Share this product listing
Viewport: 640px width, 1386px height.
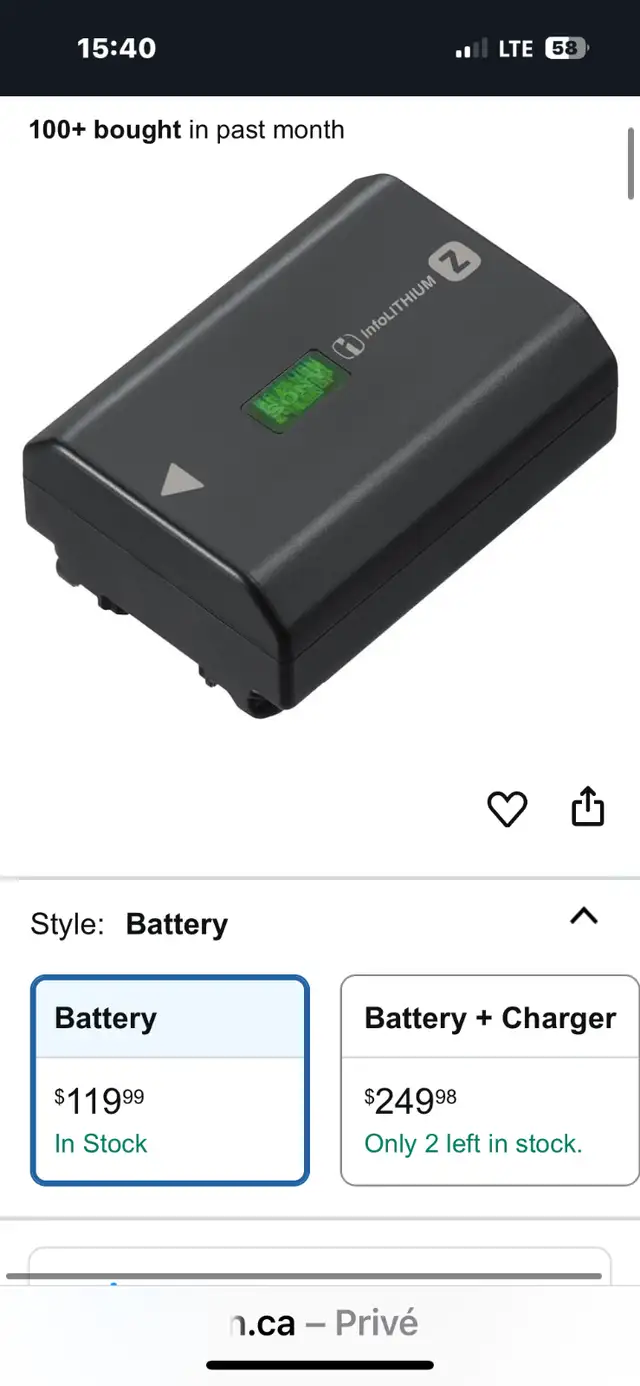pos(588,806)
